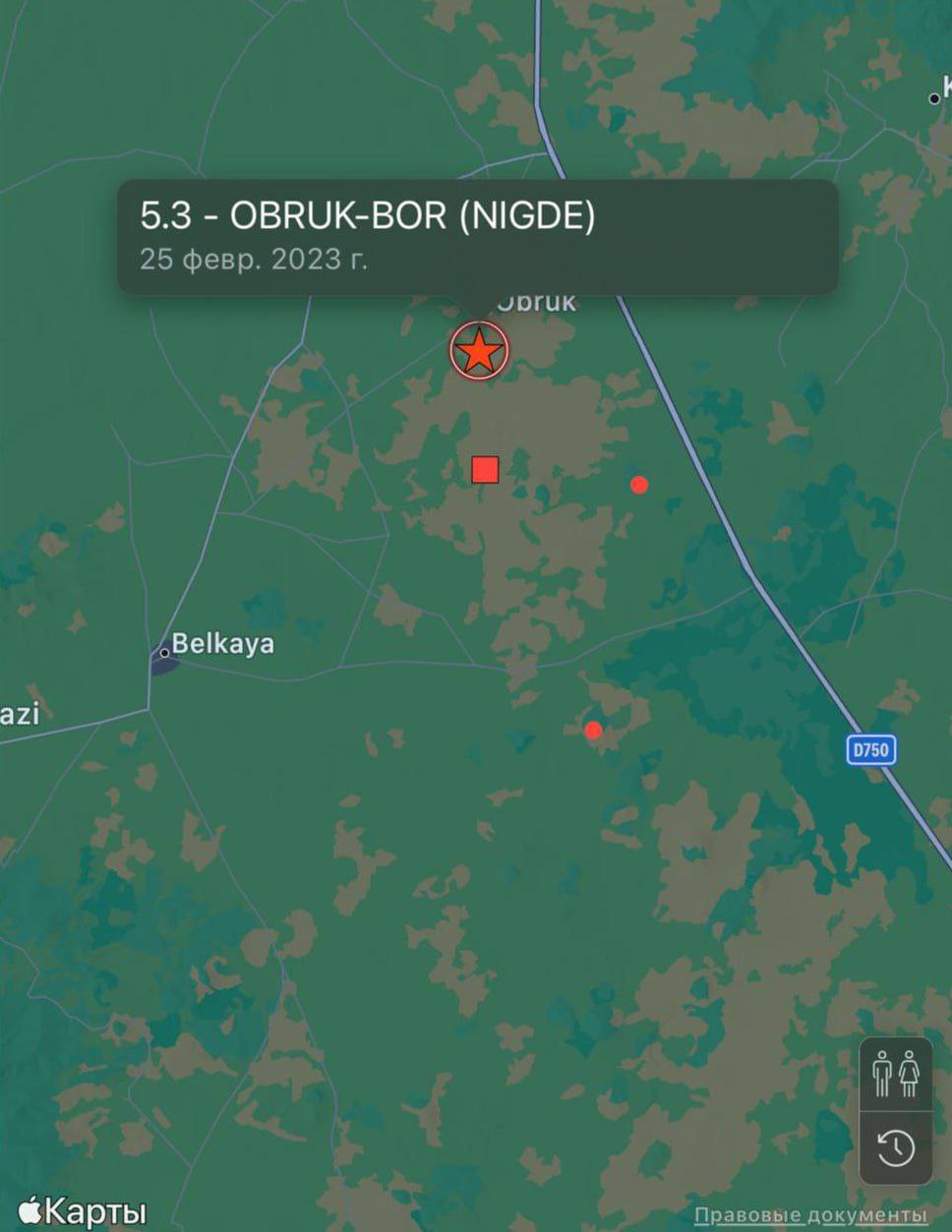Tap the red dot marker near the D750 road
The height and width of the screenshot is (1232, 952).
coord(639,484)
